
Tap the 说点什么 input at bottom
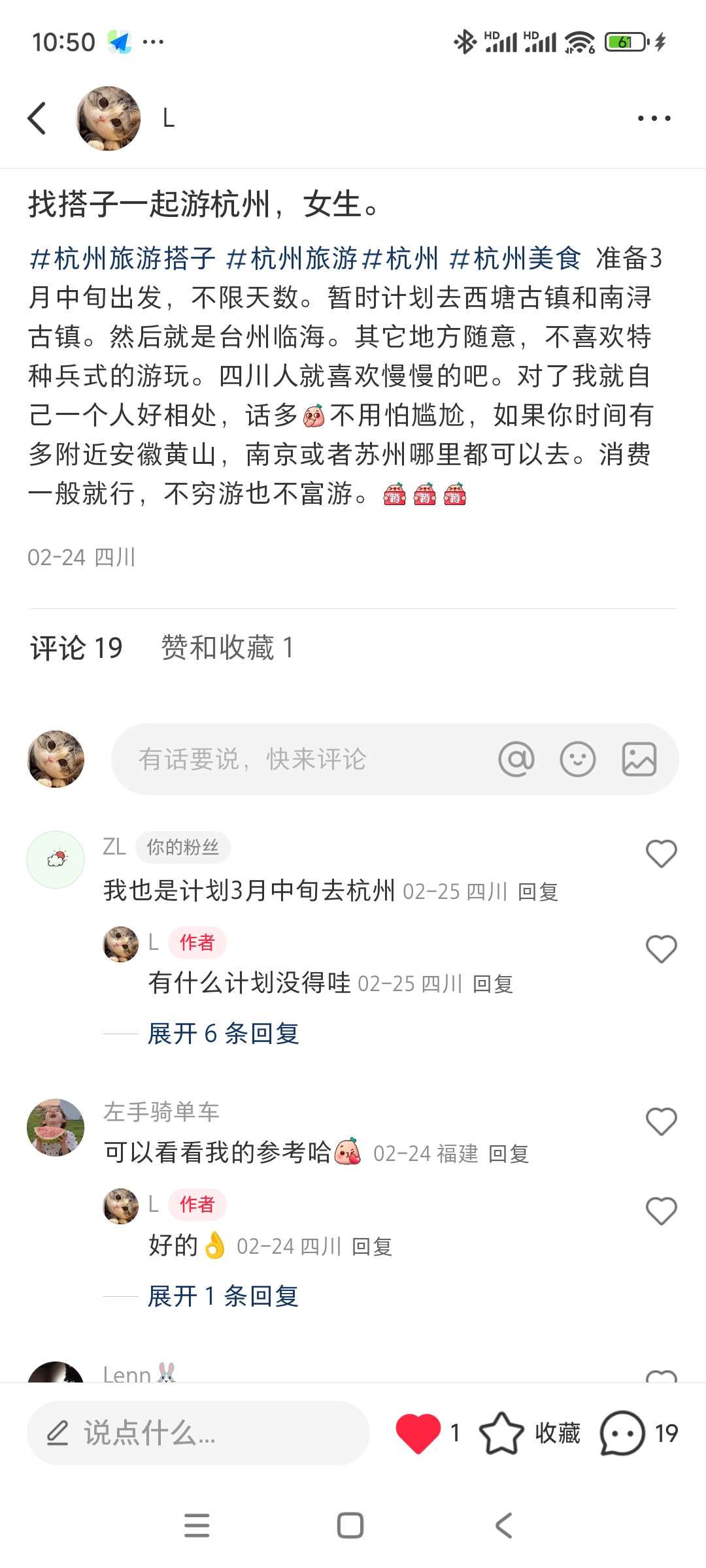click(x=197, y=1433)
